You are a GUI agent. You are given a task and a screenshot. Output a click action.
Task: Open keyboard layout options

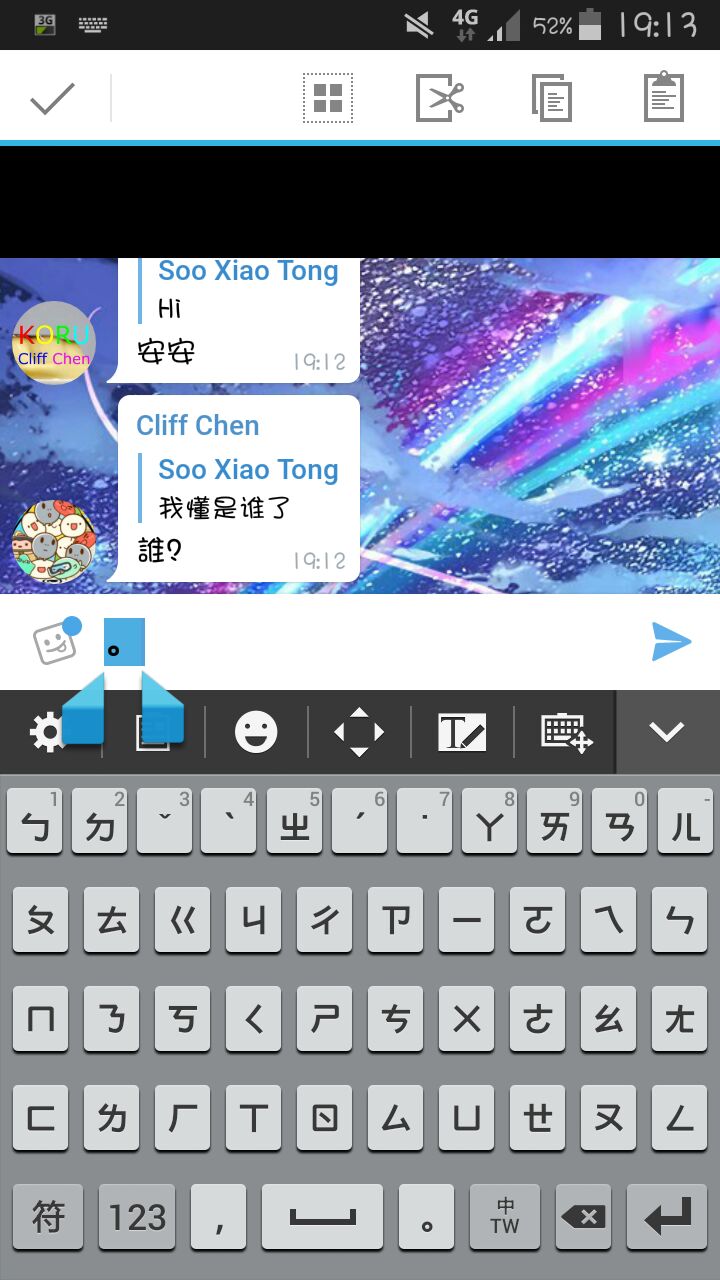[x=566, y=733]
